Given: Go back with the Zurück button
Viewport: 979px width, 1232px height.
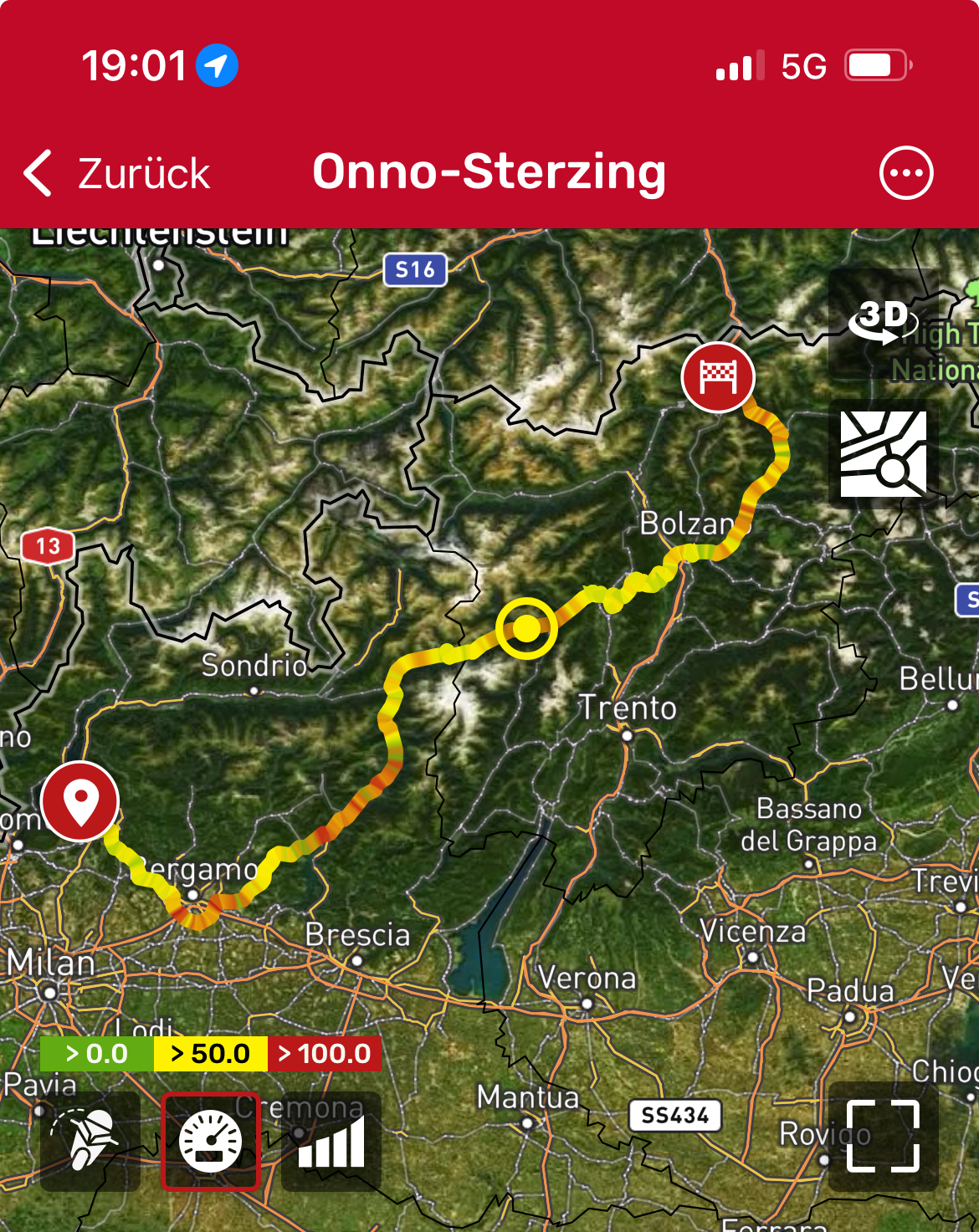Looking at the screenshot, I should 117,174.
